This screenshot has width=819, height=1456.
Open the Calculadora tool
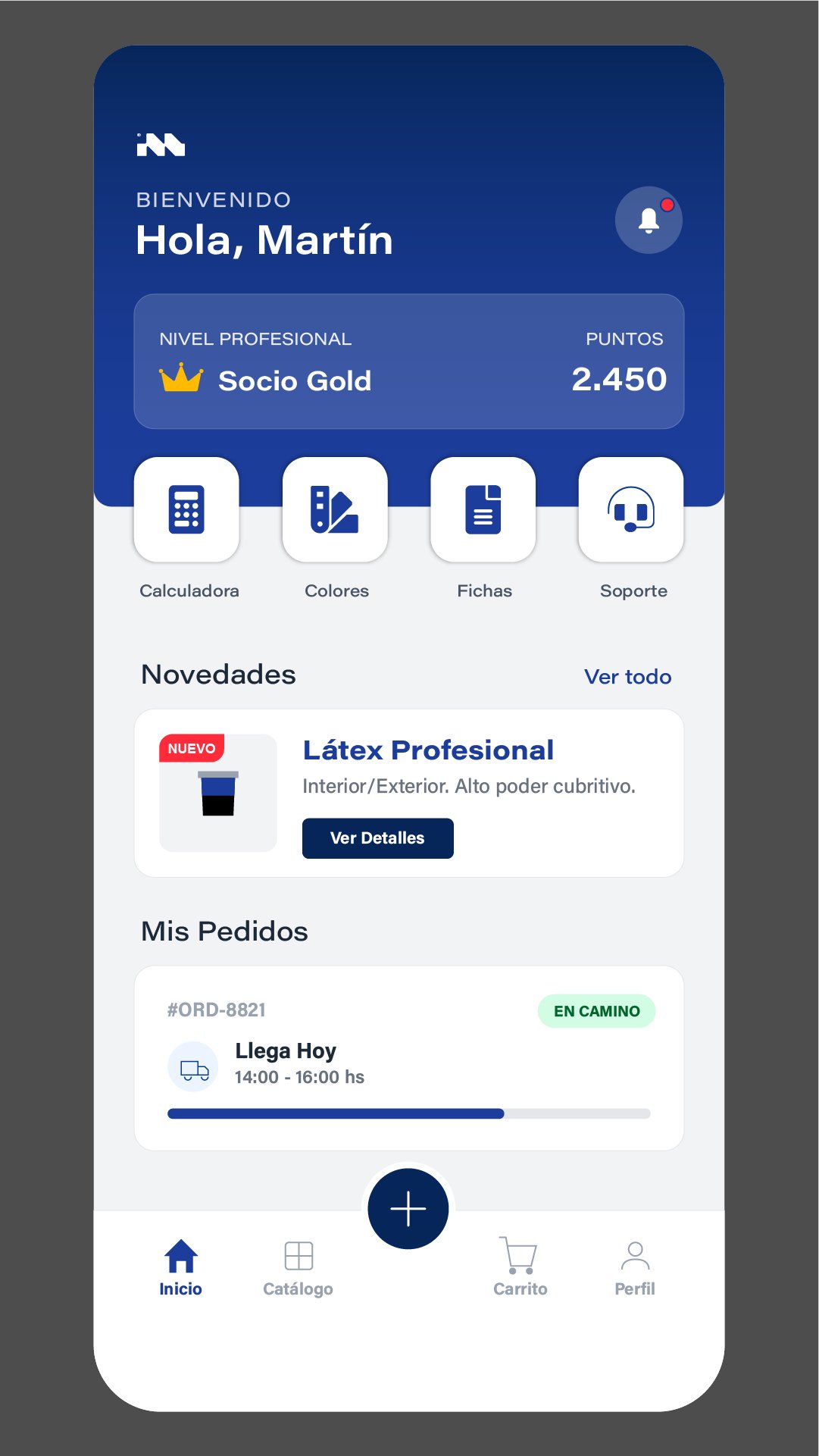coord(186,509)
